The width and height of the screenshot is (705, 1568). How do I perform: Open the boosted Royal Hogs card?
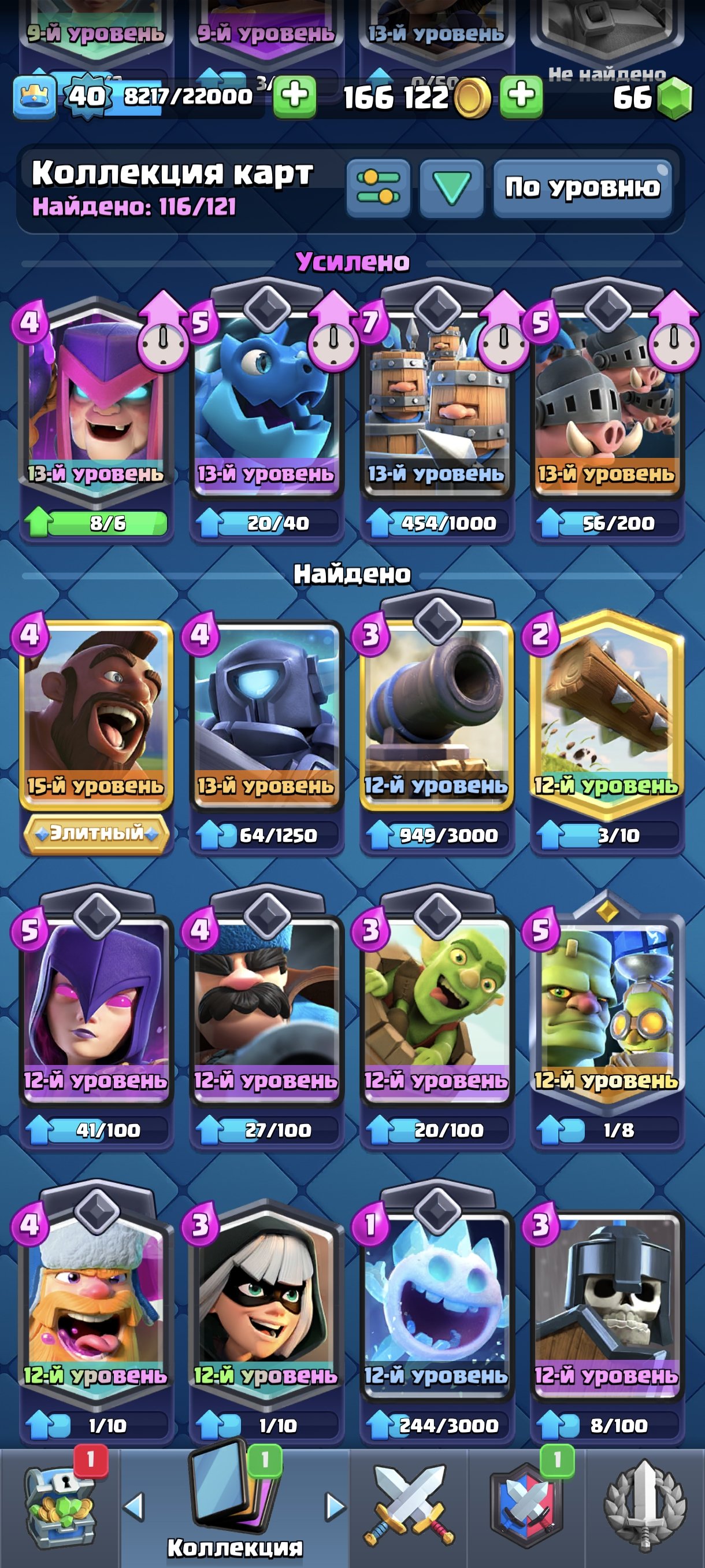click(606, 402)
